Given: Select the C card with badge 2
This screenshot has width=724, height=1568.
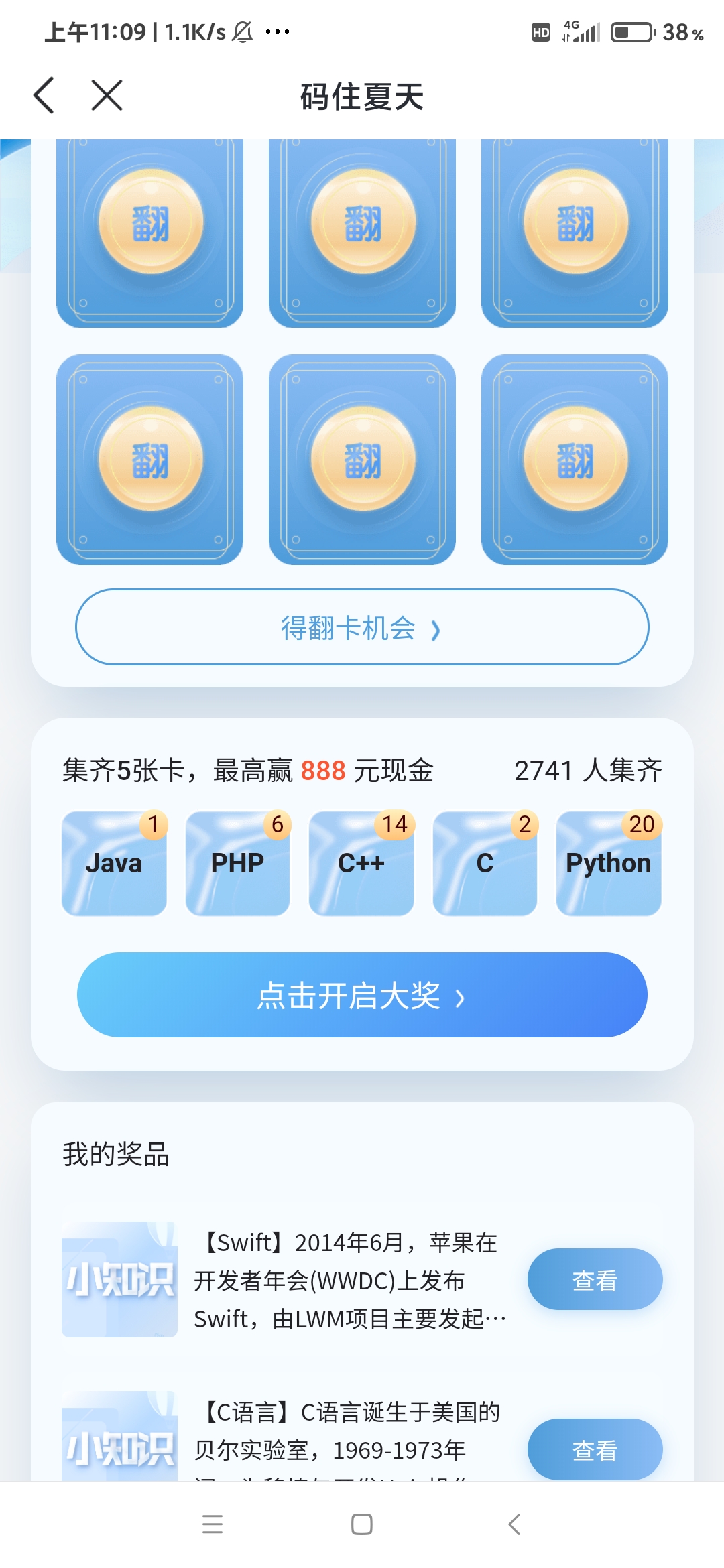Looking at the screenshot, I should click(485, 863).
